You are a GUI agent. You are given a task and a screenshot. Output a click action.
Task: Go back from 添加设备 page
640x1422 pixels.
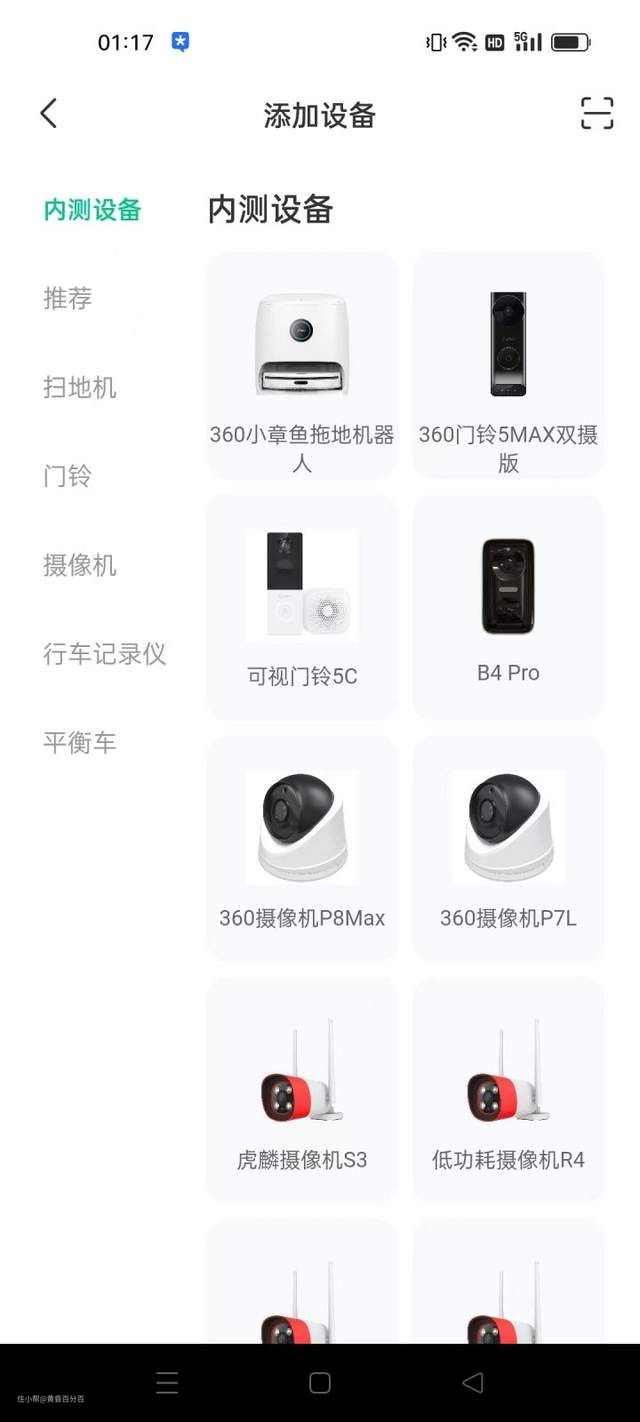click(x=48, y=114)
